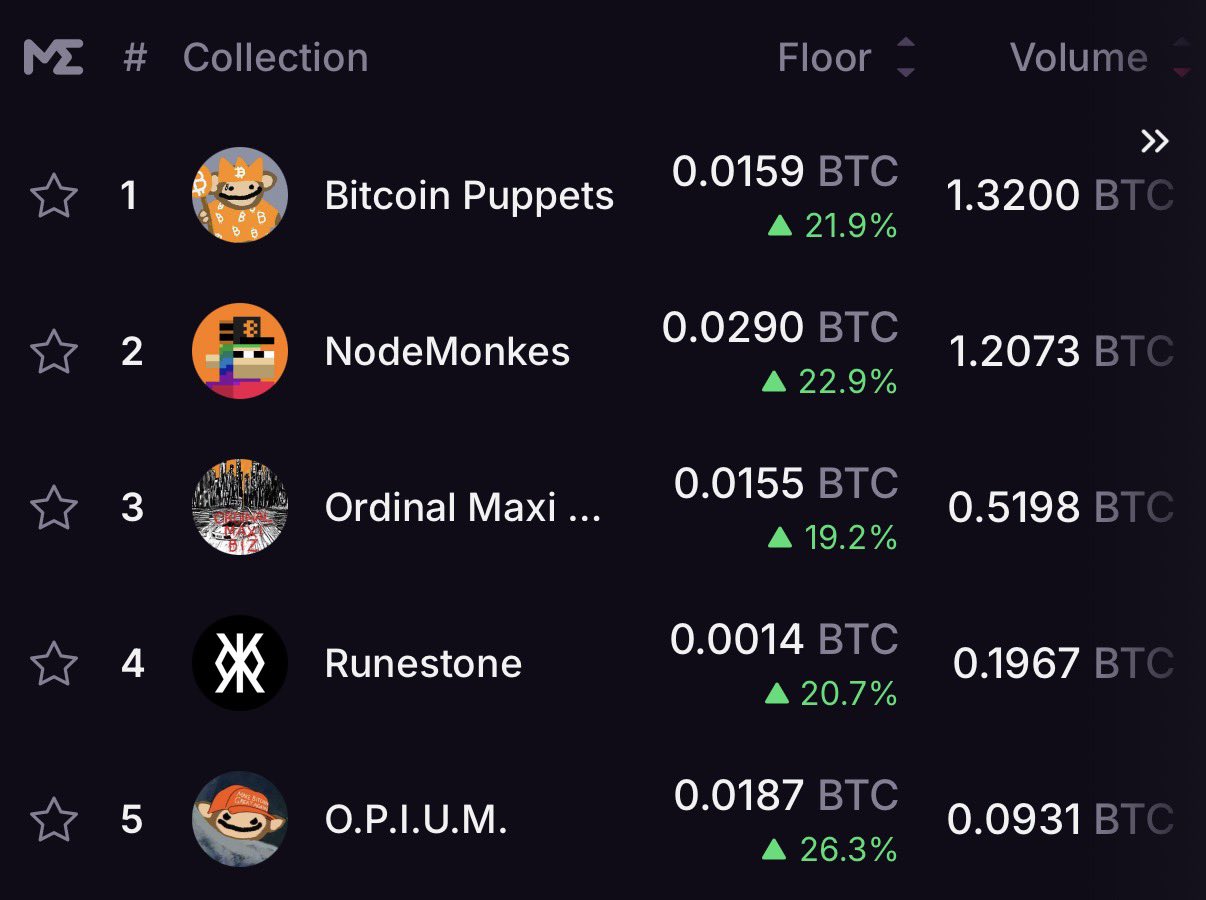Select the Runestone collection
The height and width of the screenshot is (900, 1206).
pos(423,664)
